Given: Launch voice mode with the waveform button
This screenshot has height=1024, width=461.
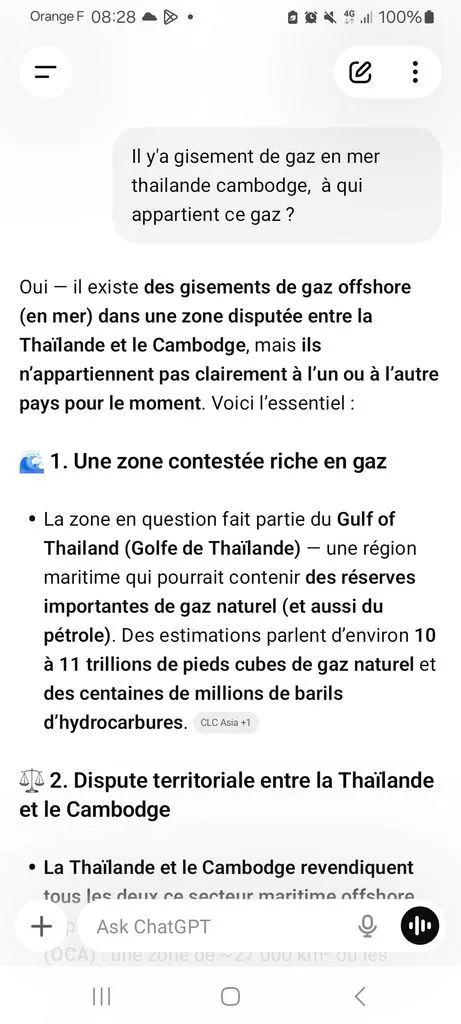Looking at the screenshot, I should 420,926.
